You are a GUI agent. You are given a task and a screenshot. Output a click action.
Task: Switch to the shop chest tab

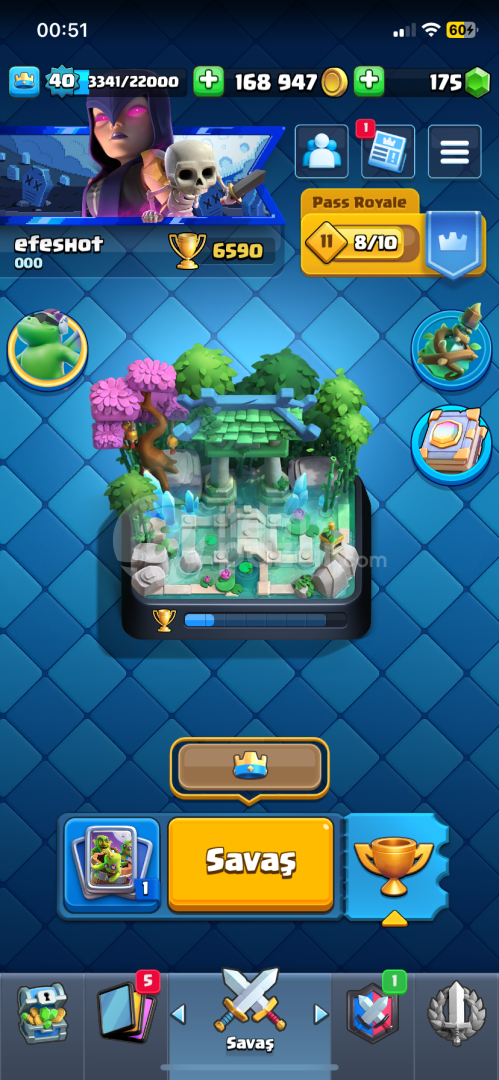(42, 1012)
